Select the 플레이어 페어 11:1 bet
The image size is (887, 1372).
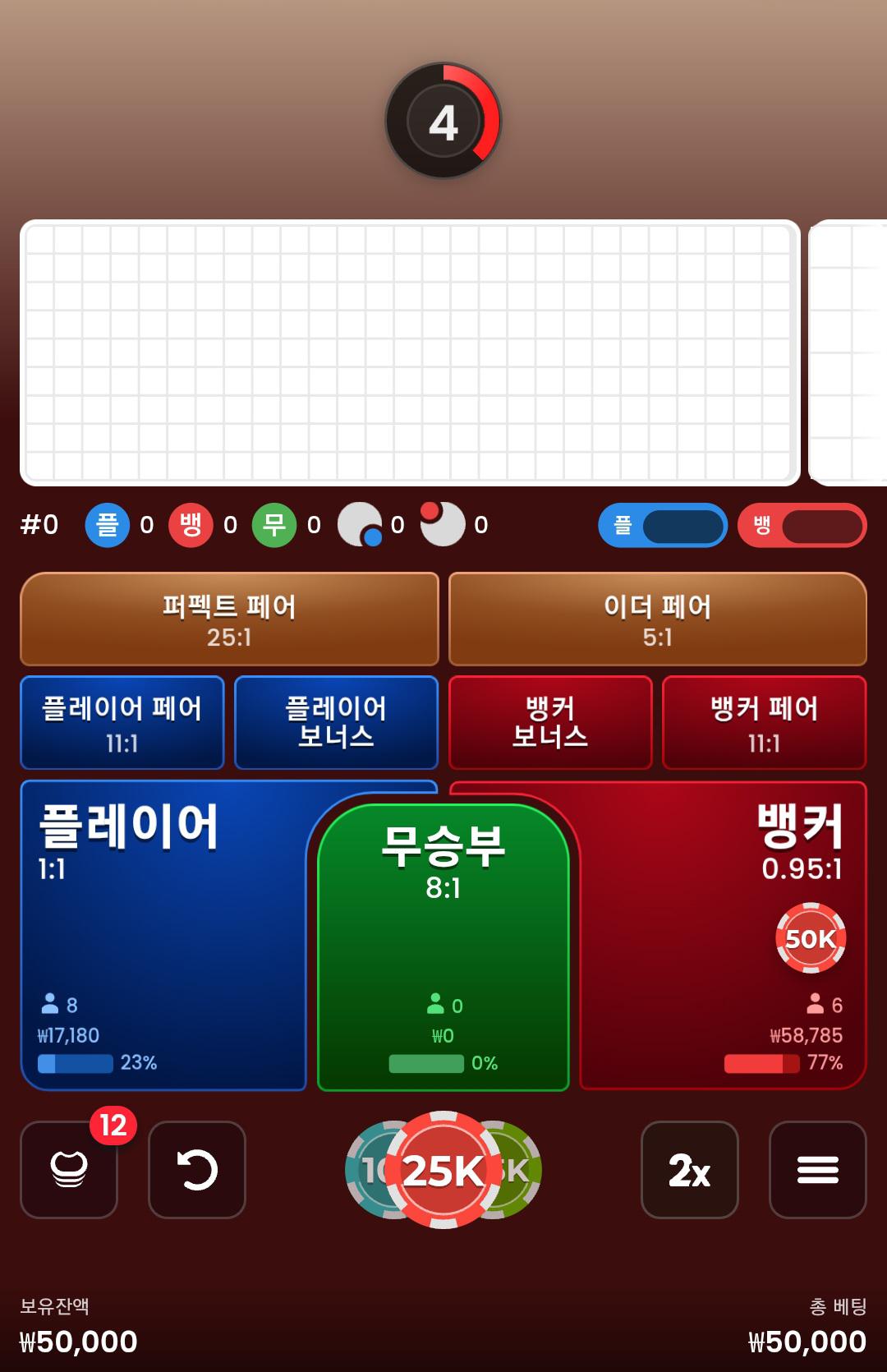point(122,723)
